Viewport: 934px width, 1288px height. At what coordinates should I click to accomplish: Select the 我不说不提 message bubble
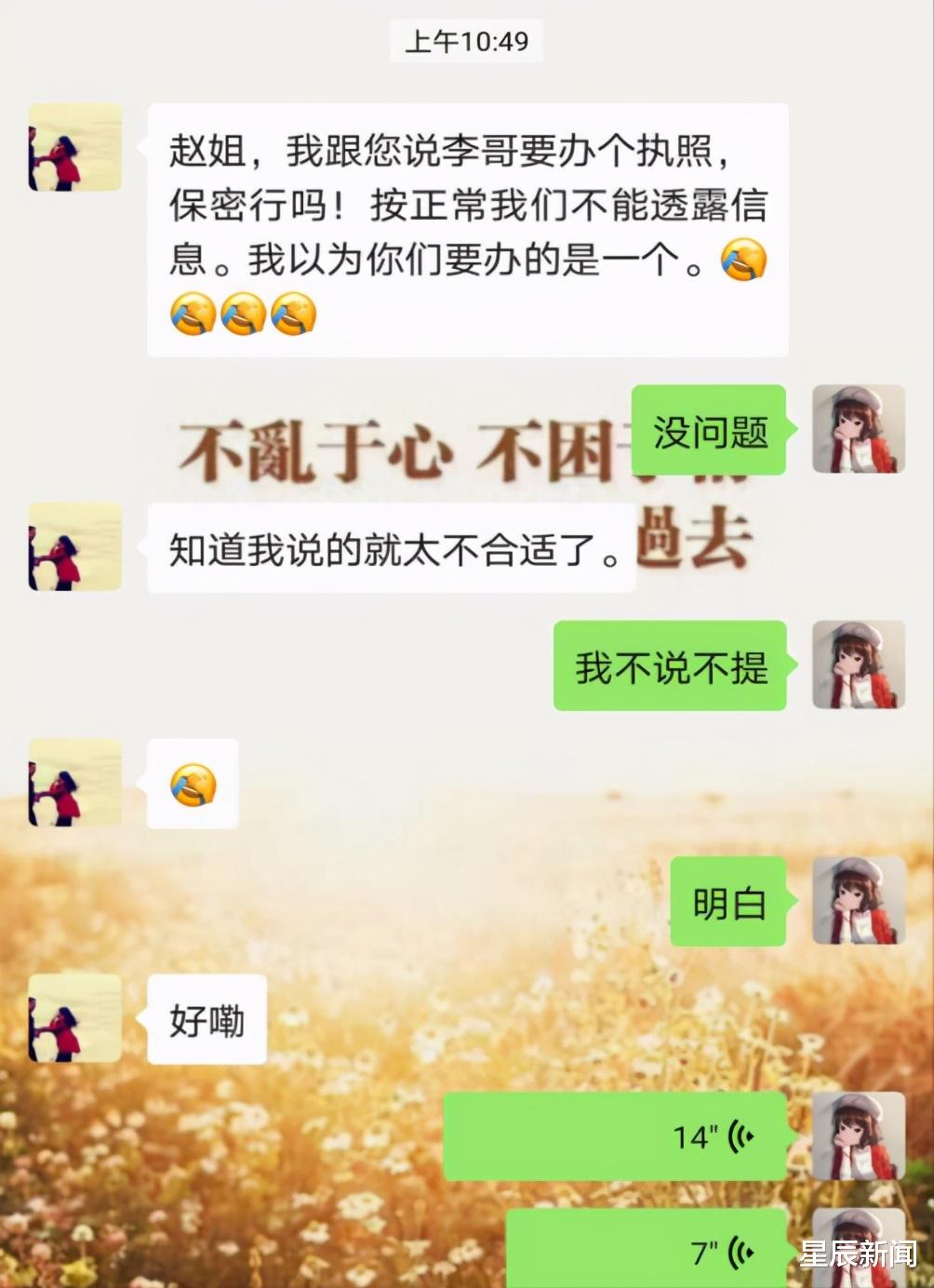tap(670, 665)
